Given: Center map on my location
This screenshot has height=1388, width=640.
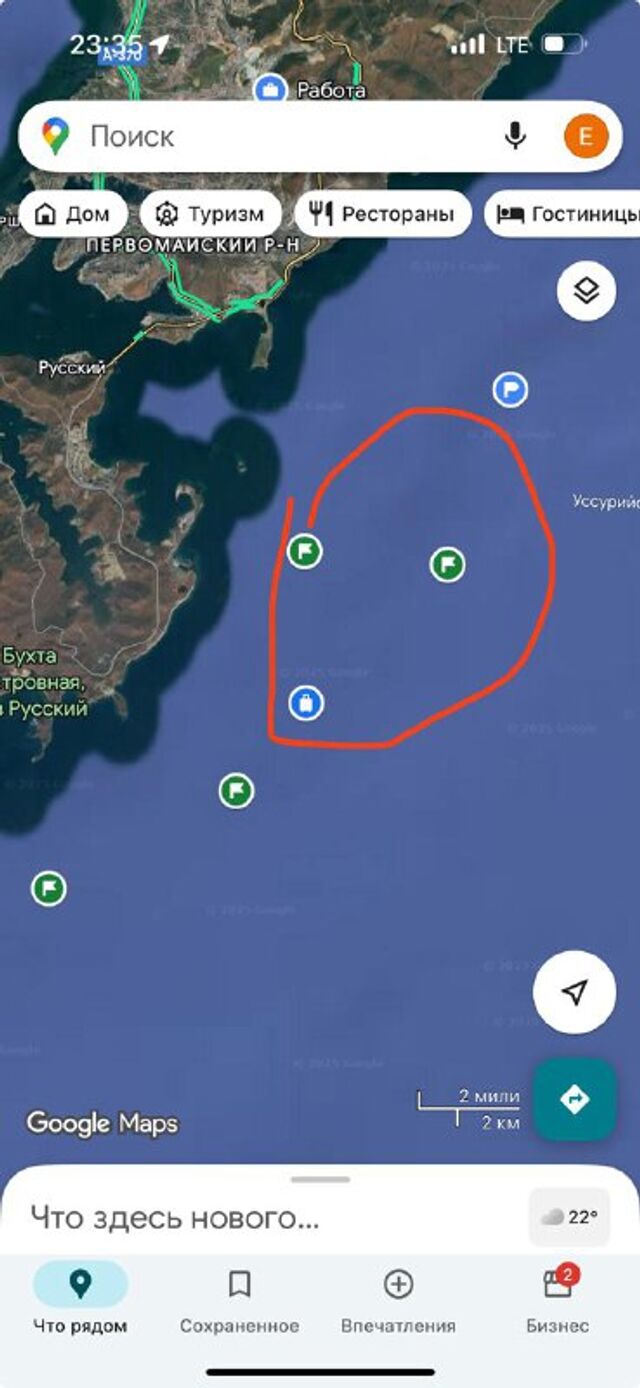Looking at the screenshot, I should point(574,992).
